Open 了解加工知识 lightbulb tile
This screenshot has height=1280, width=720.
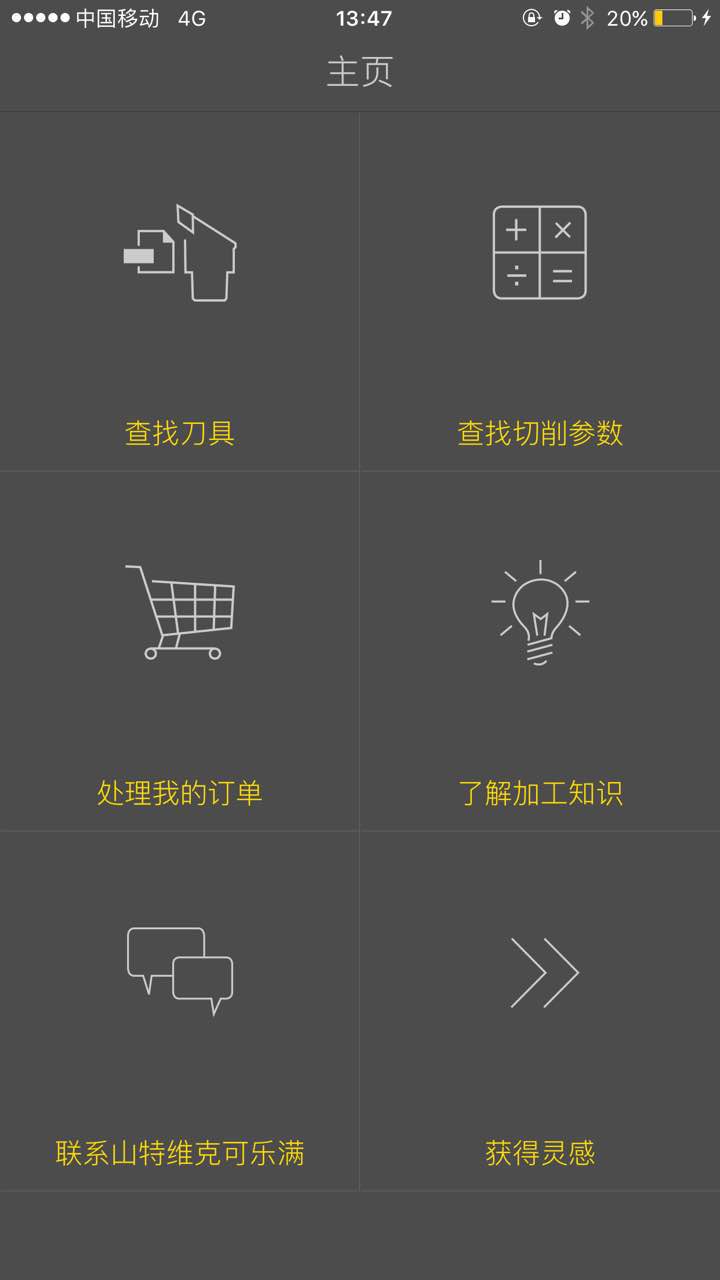(540, 652)
